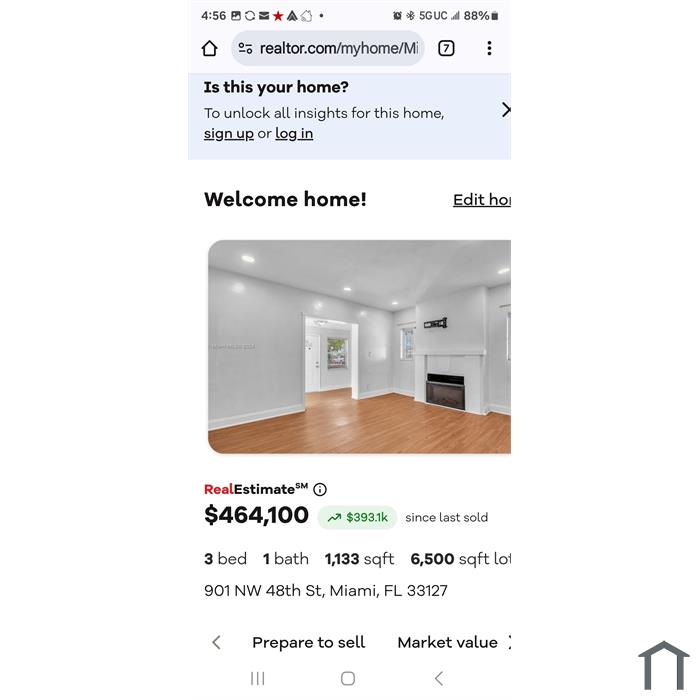Tap the Edit home link
This screenshot has width=700, height=700.
tap(481, 200)
